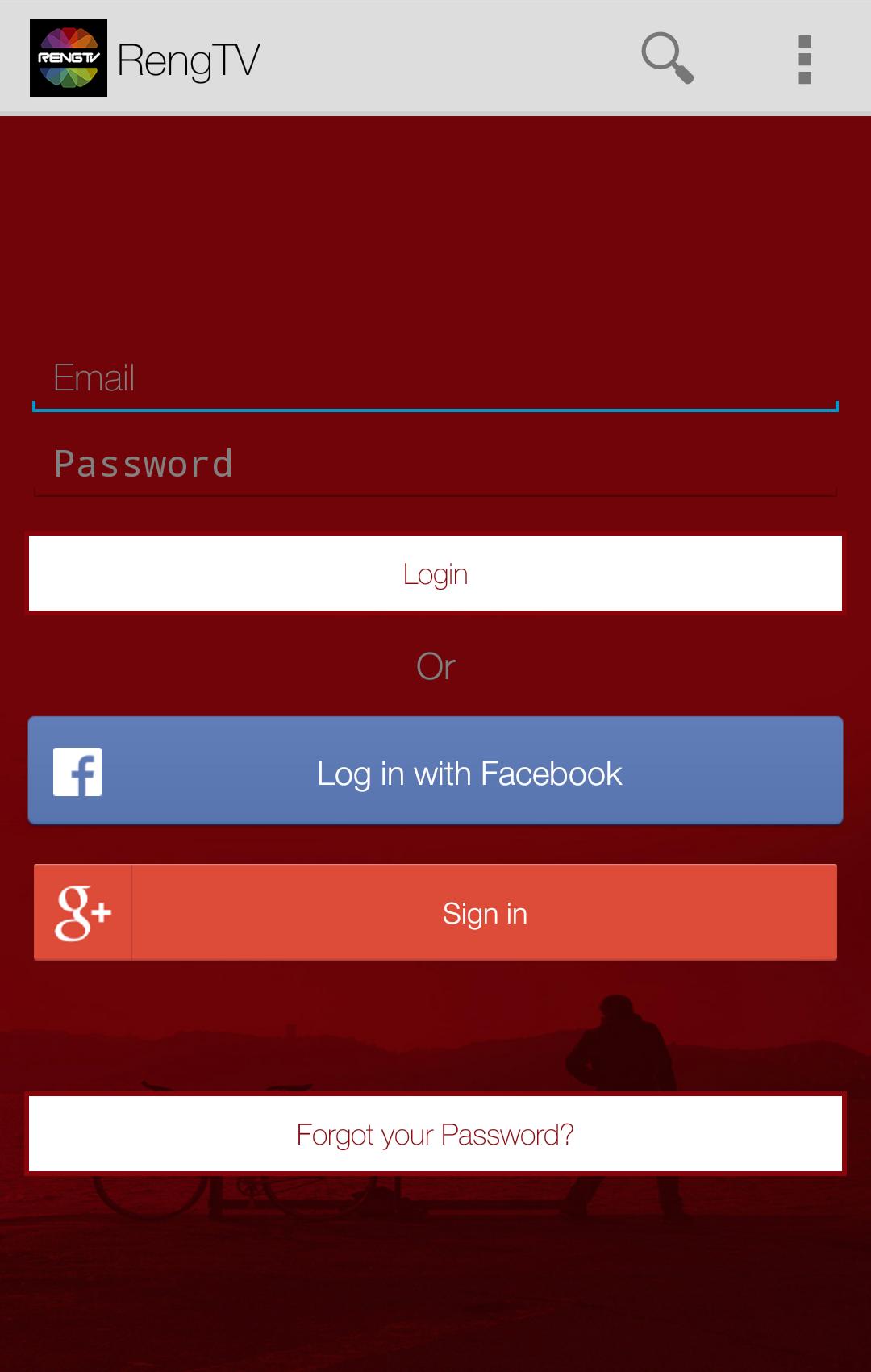Tap the RengTV app logo
Screen dimensions: 871x1372
point(69,58)
